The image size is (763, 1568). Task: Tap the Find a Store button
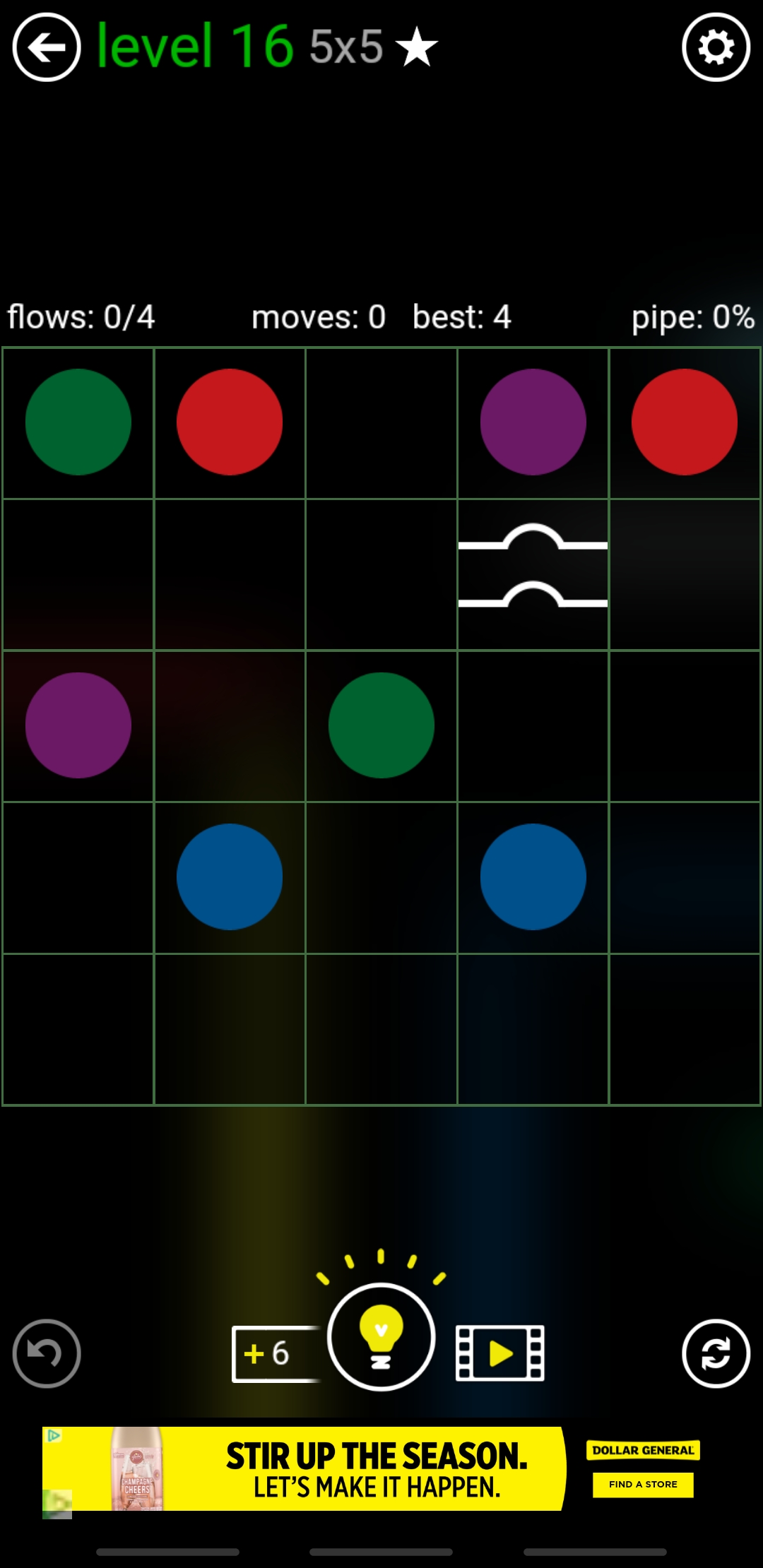pos(643,1484)
